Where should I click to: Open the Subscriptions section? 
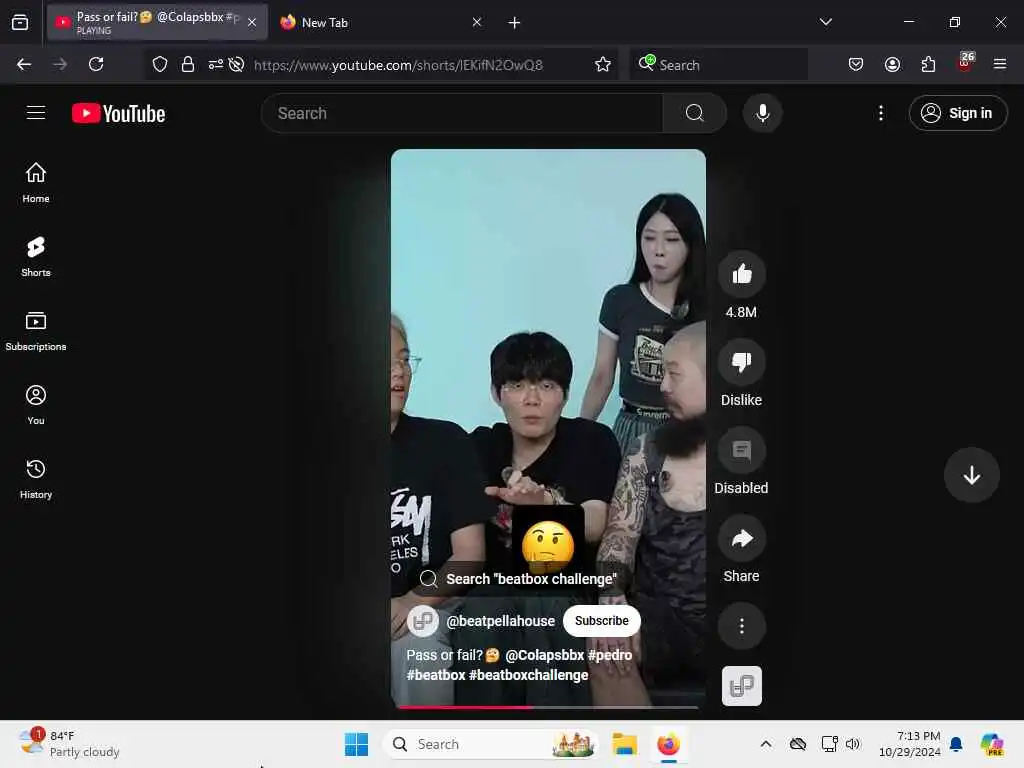pyautogui.click(x=36, y=330)
